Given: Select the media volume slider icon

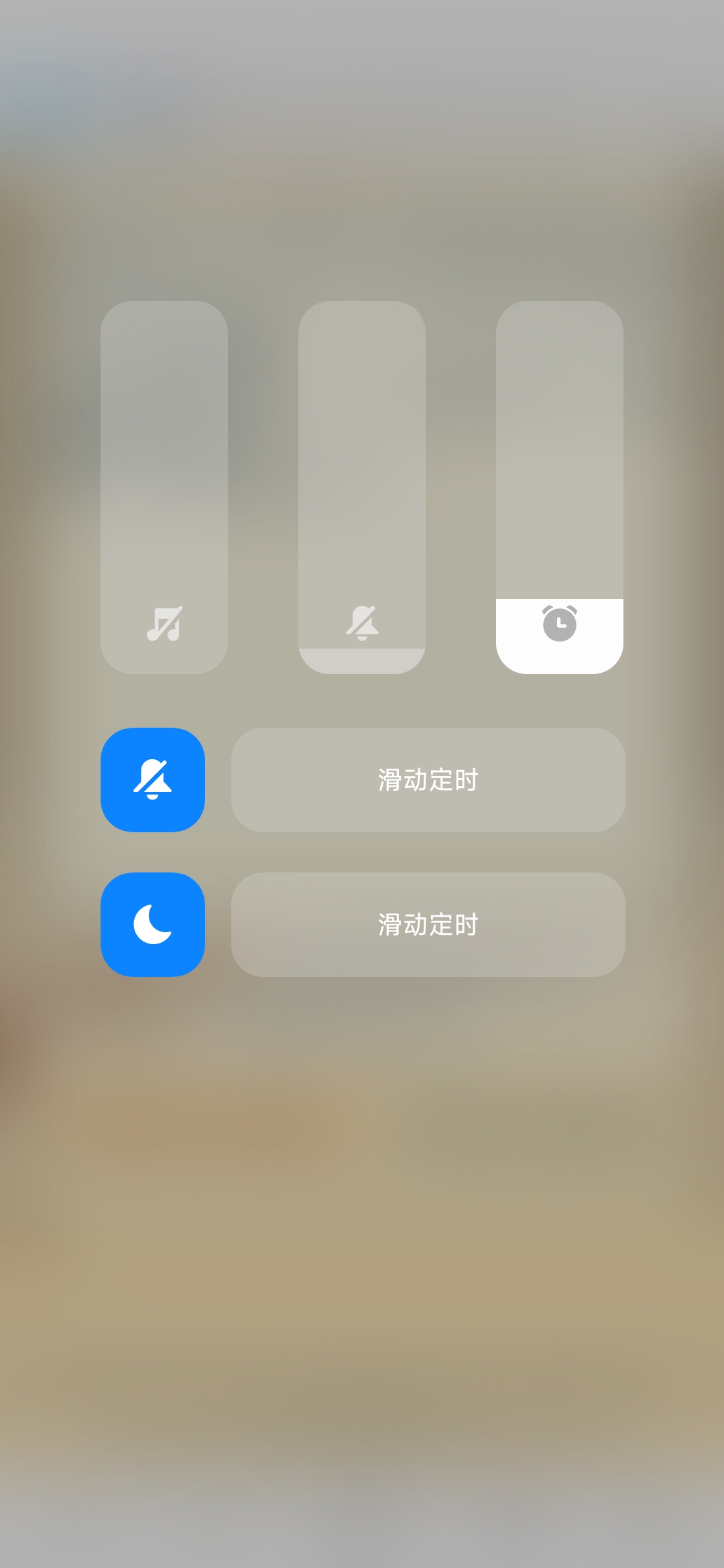Looking at the screenshot, I should (163, 626).
